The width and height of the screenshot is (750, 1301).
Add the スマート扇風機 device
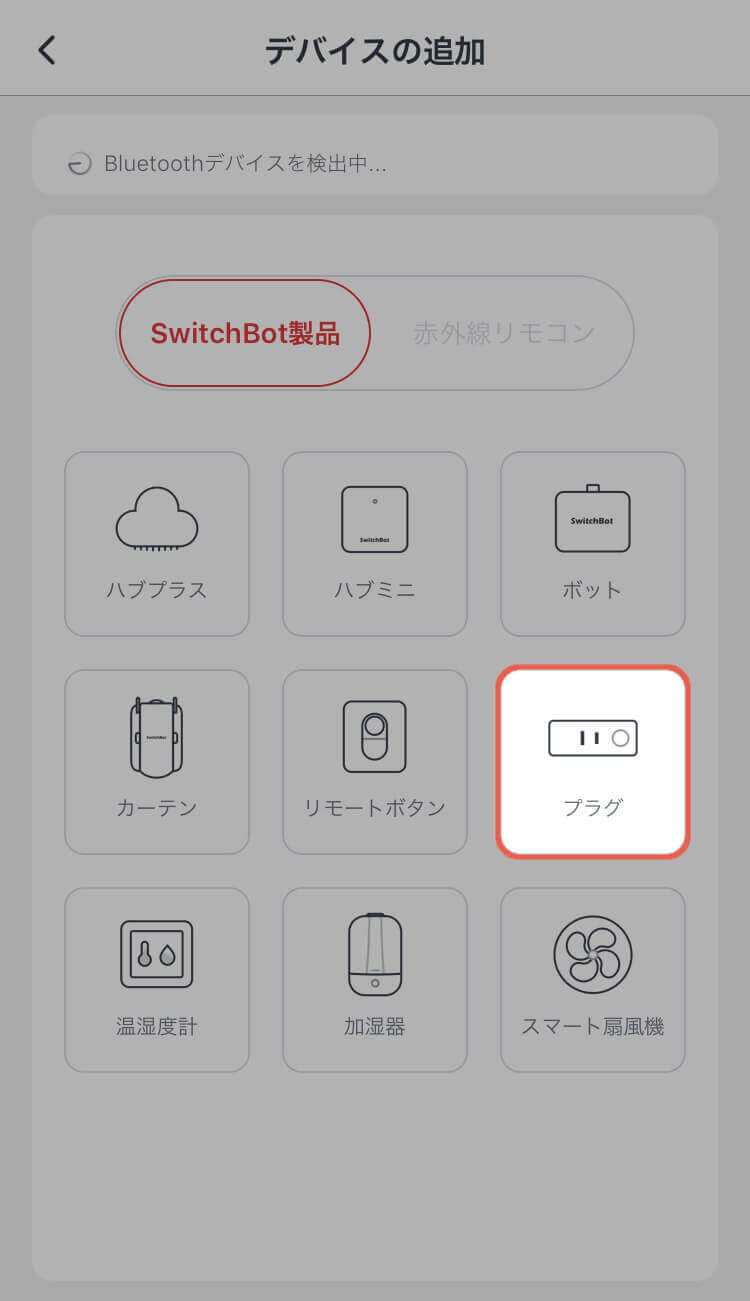click(x=593, y=980)
